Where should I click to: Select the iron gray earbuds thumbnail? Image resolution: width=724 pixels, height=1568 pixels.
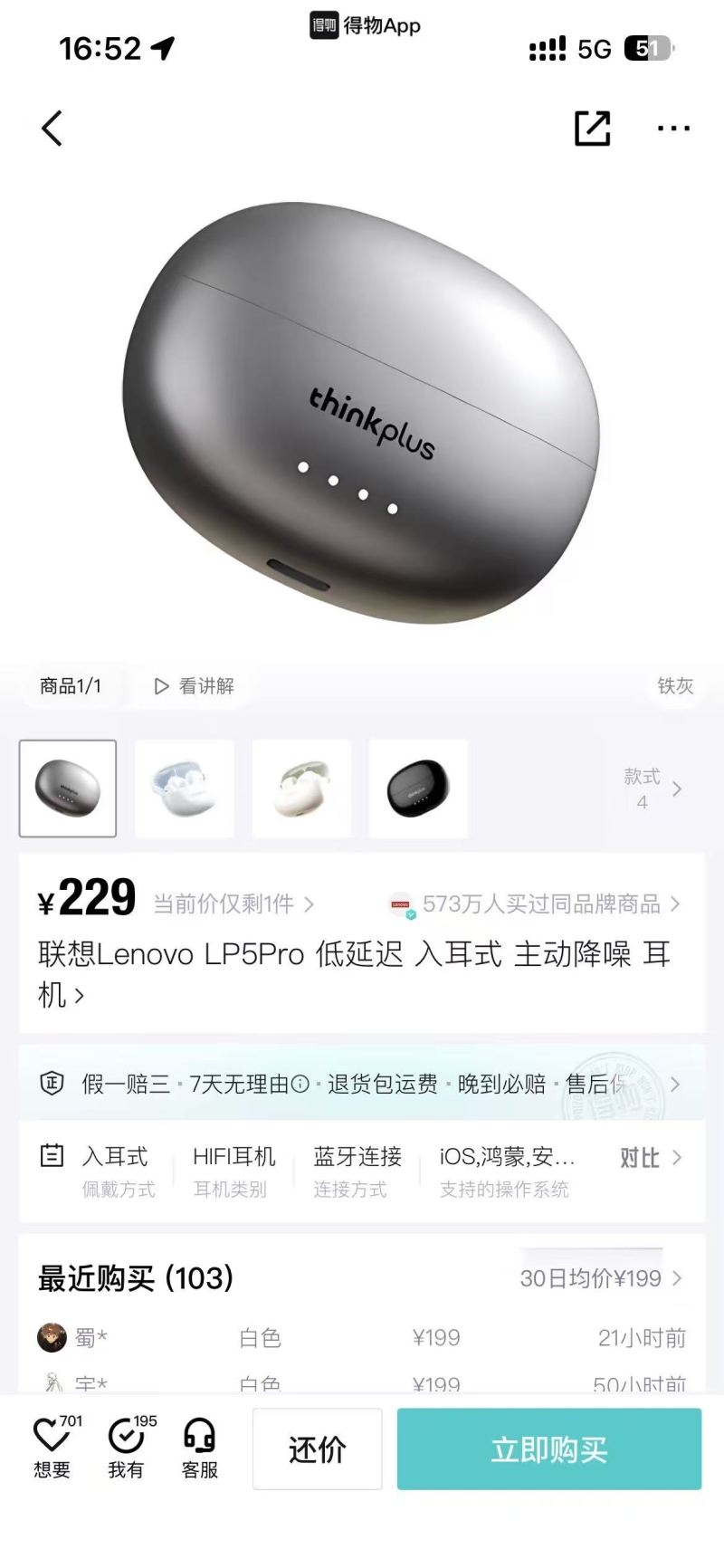pos(68,789)
